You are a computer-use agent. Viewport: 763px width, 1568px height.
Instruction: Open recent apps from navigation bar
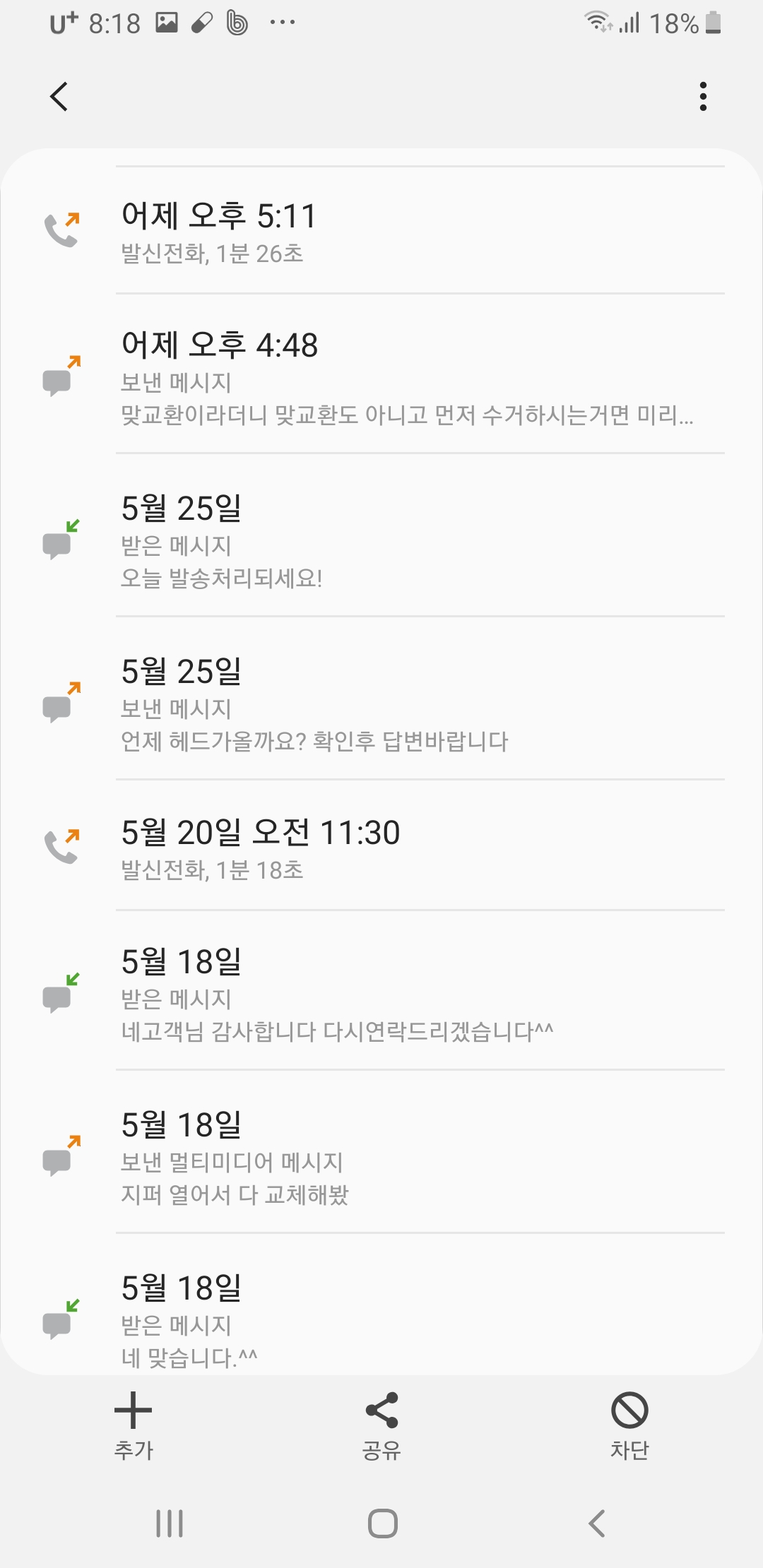[x=170, y=1523]
